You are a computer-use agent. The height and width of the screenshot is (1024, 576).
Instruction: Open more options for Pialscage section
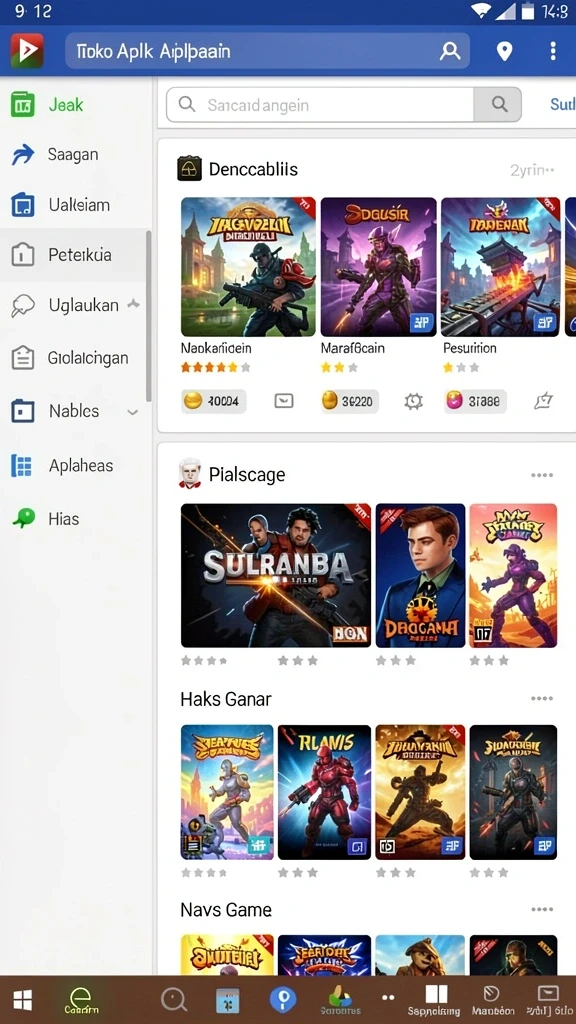[541, 475]
